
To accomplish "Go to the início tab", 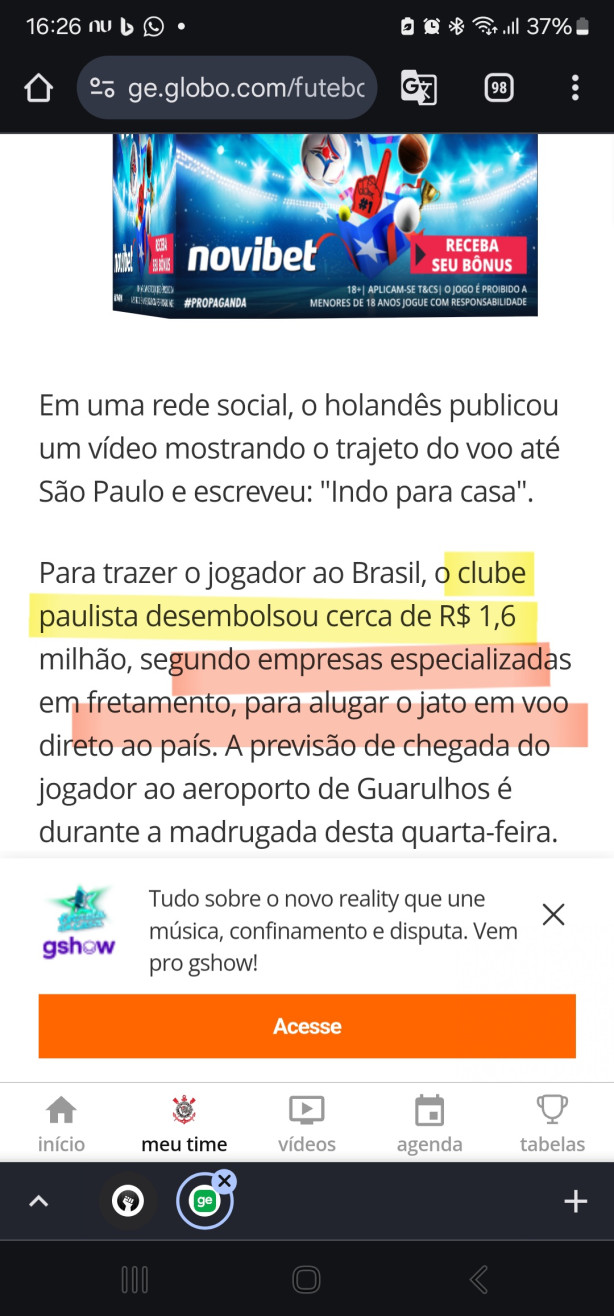I will point(62,1123).
